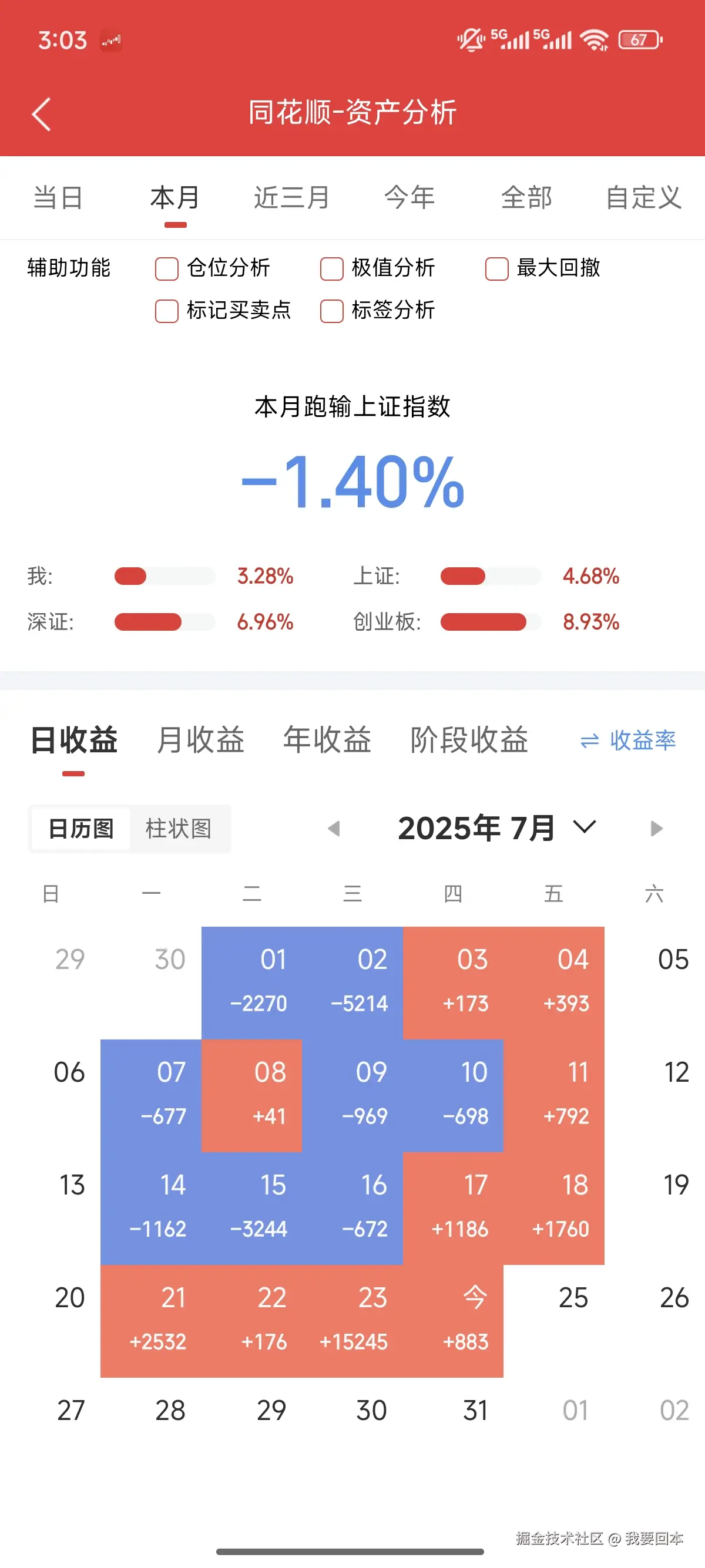The image size is (705, 1568).
Task: Check the 极值分析 option
Action: [x=332, y=268]
